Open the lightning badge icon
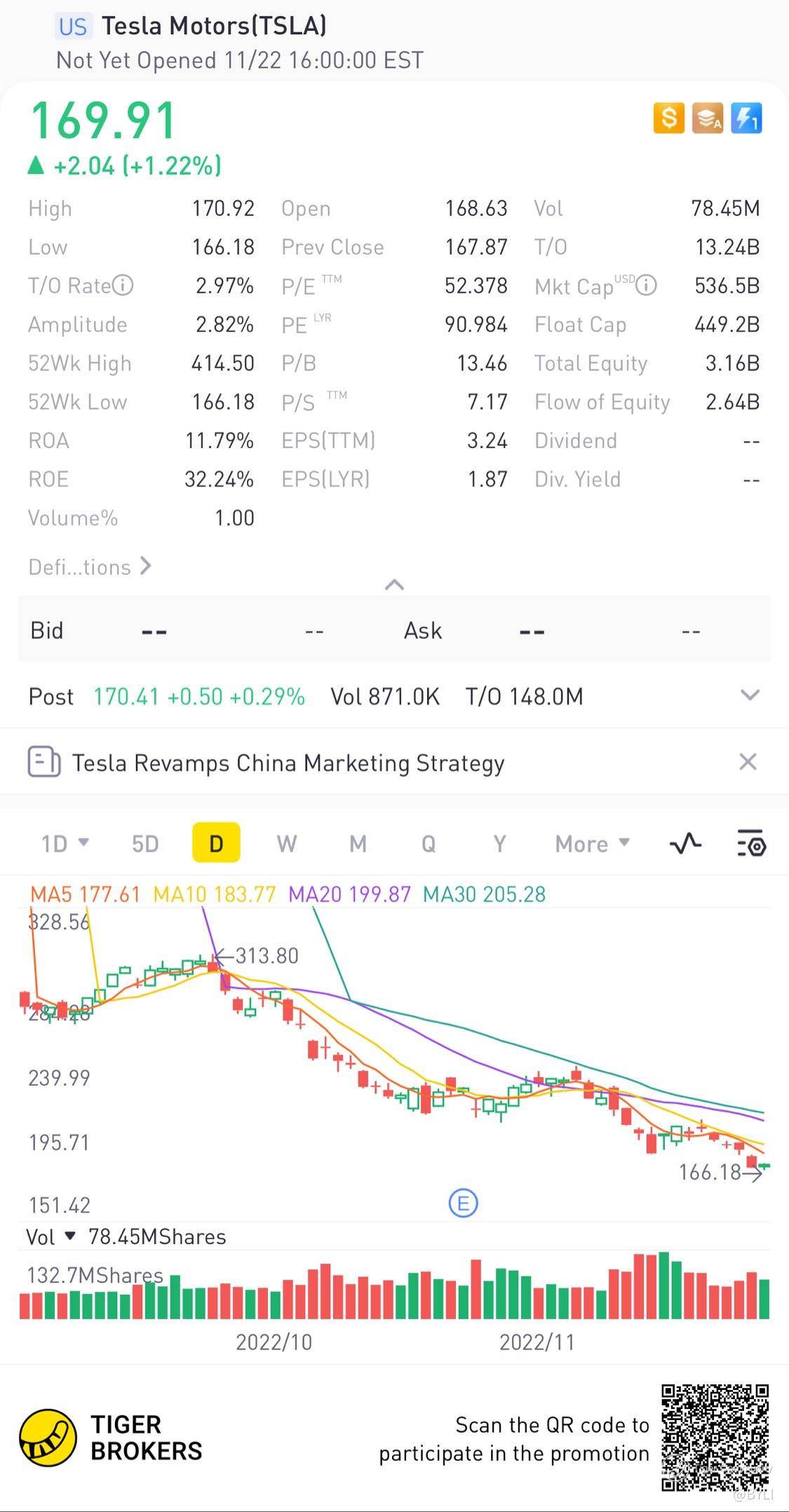The height and width of the screenshot is (1512, 789). click(746, 118)
